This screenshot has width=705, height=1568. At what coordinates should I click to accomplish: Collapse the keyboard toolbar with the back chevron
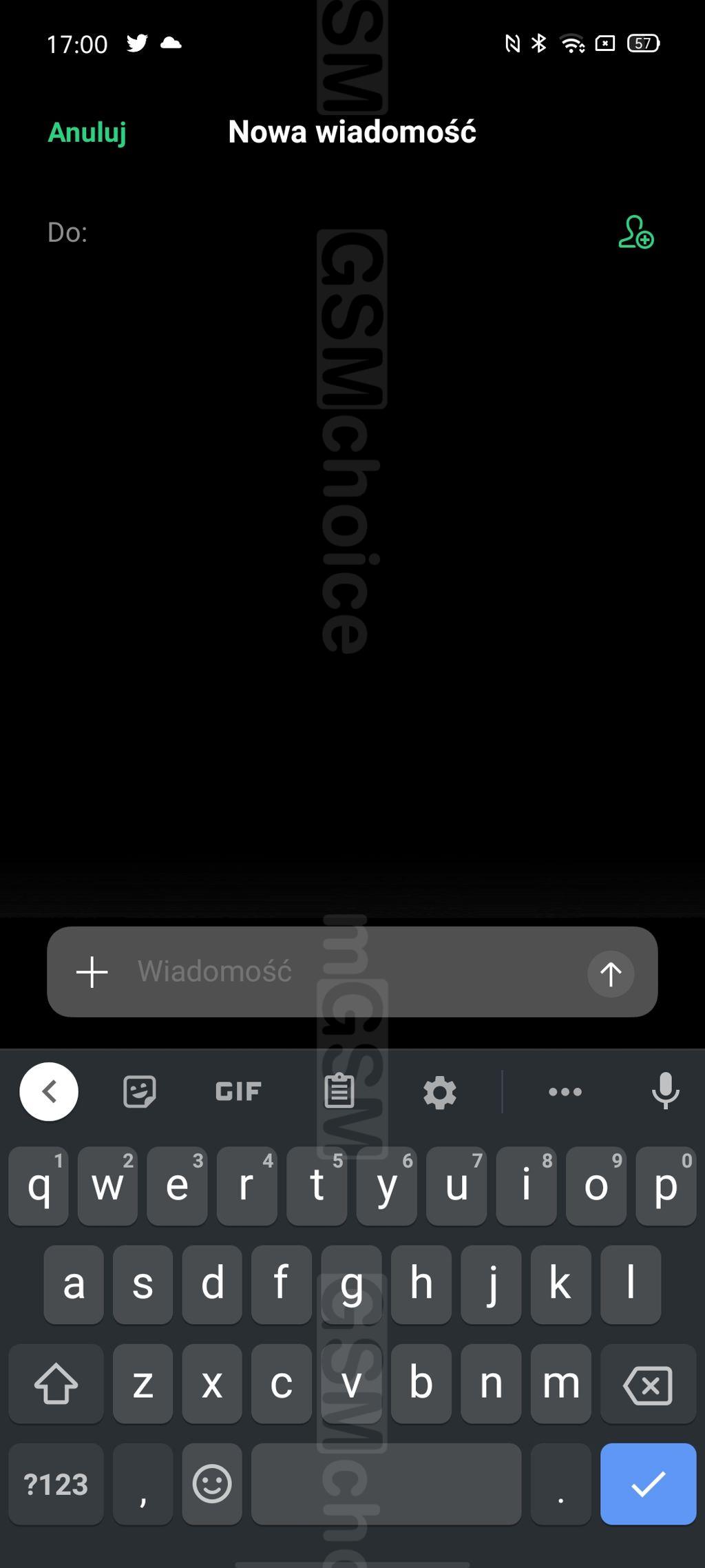(49, 1092)
